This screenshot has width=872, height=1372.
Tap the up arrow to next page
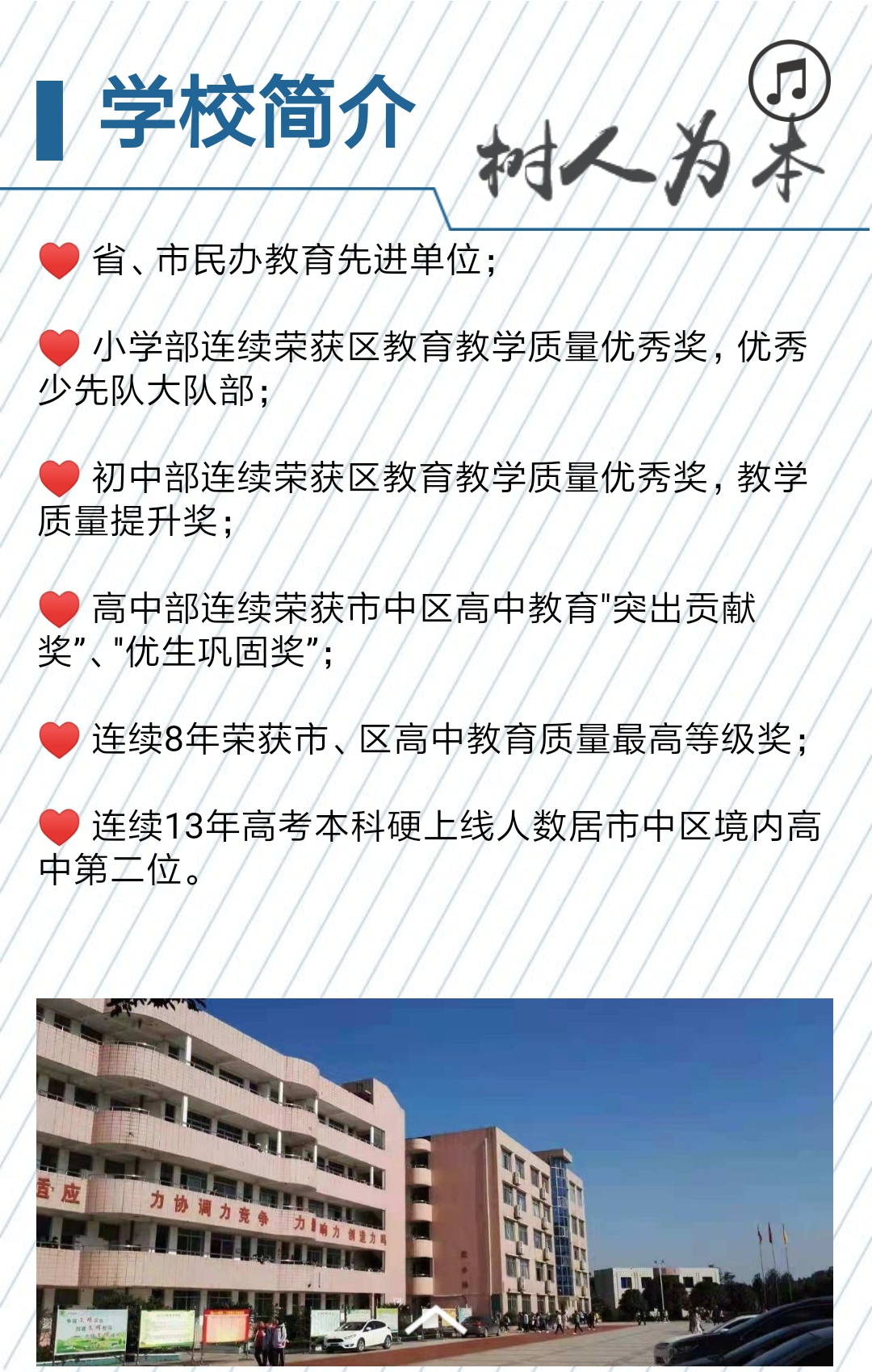tap(435, 1320)
